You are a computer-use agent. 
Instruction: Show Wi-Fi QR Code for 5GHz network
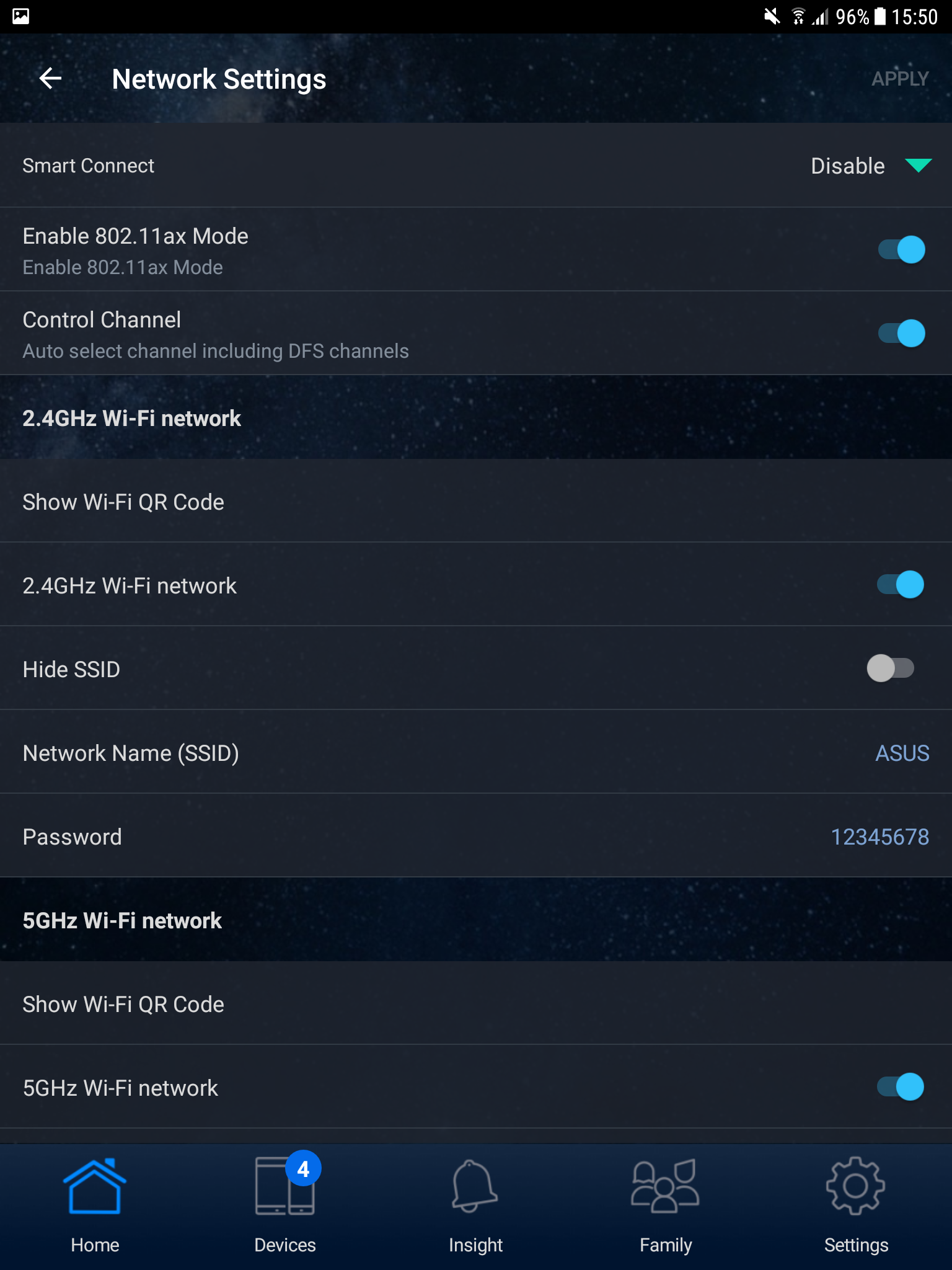click(124, 1004)
